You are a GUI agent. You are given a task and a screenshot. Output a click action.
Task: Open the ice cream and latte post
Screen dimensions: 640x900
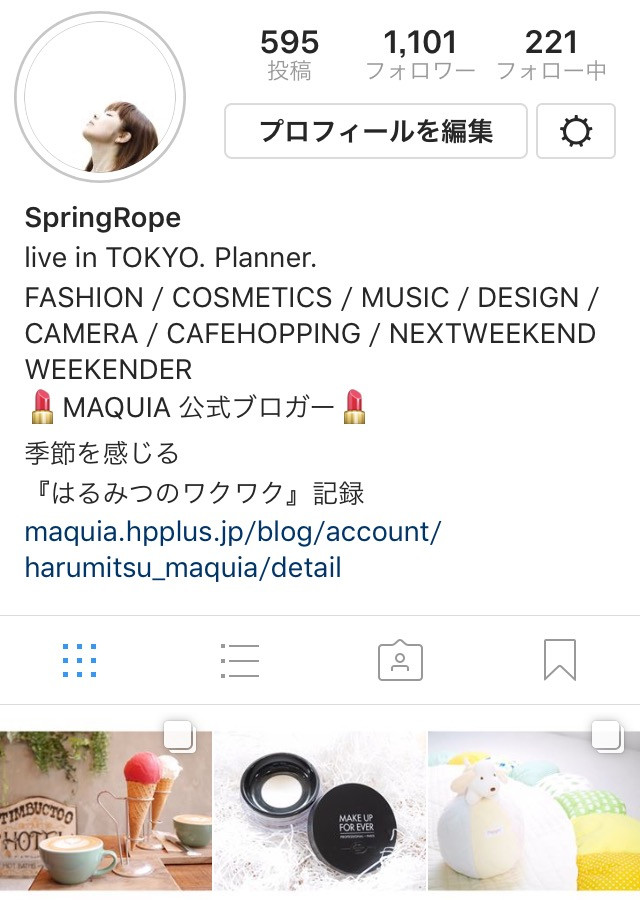tap(105, 811)
